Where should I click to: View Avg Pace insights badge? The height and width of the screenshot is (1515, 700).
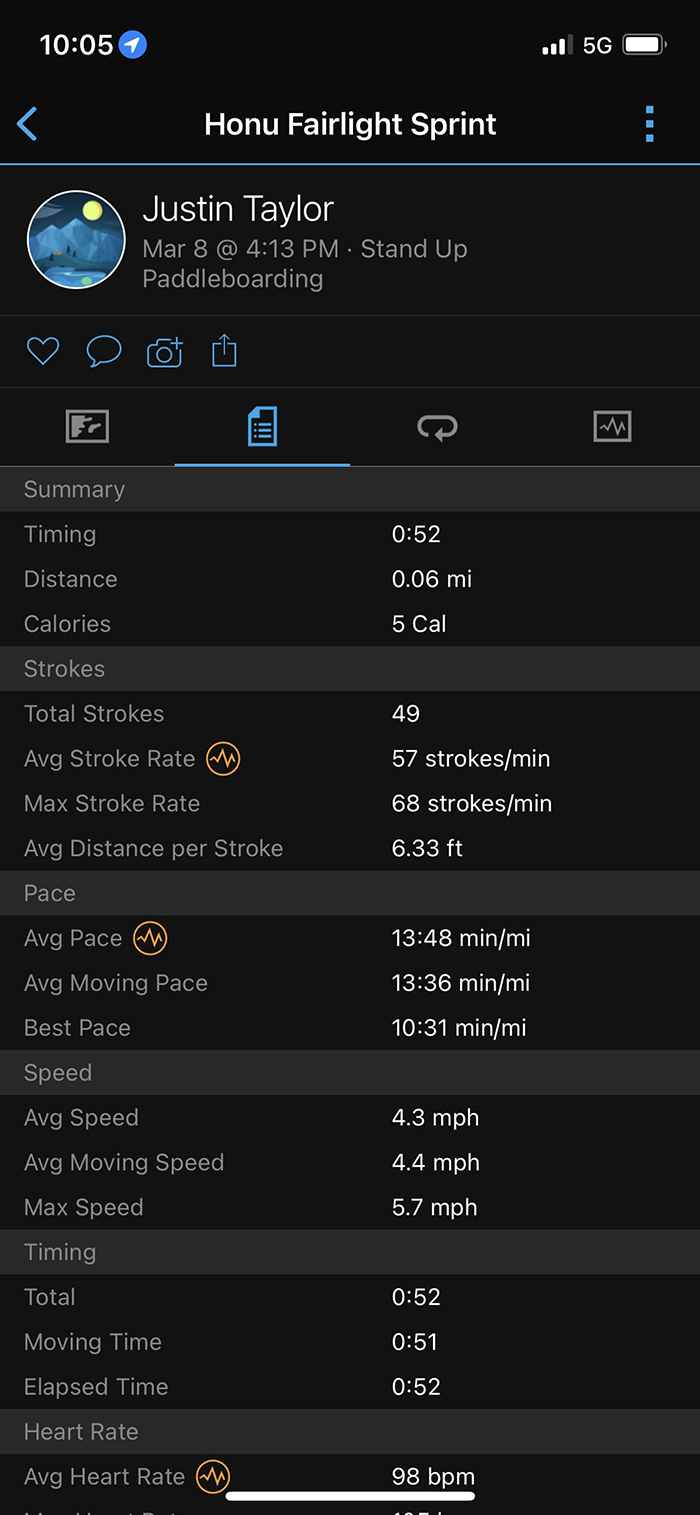click(150, 938)
